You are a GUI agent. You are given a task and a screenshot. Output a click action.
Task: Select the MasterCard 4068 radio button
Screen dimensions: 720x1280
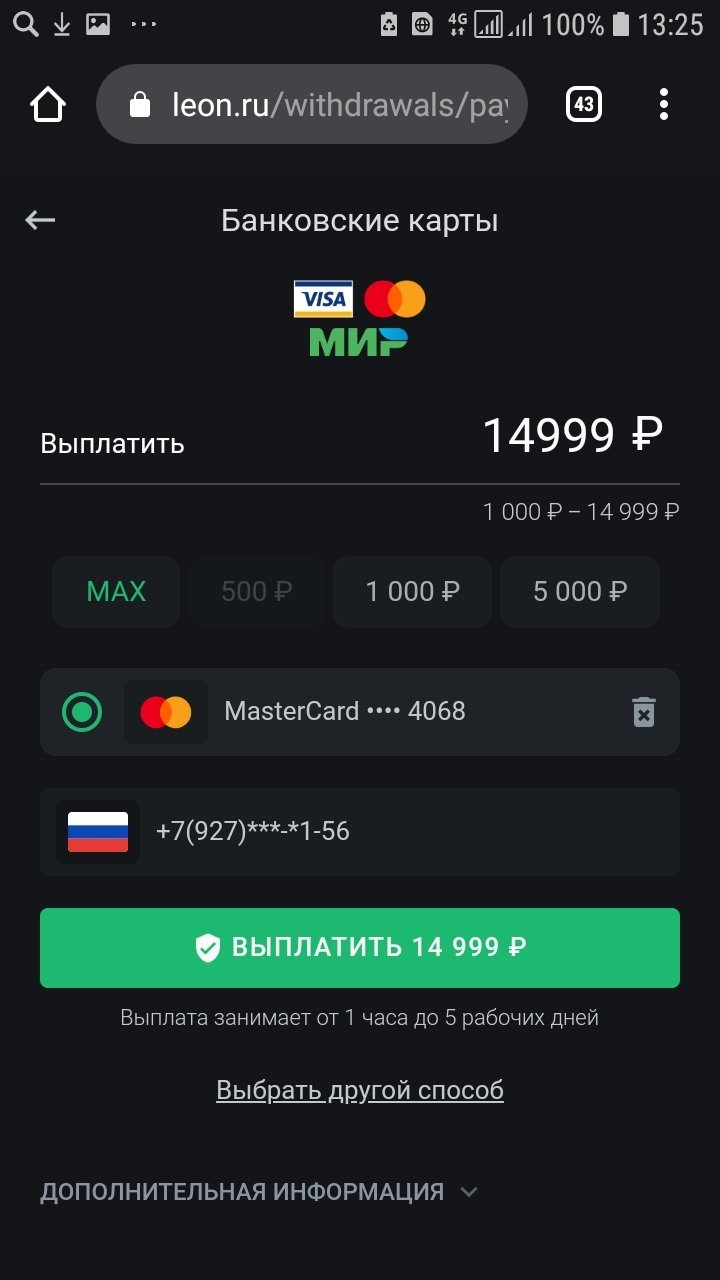82,712
